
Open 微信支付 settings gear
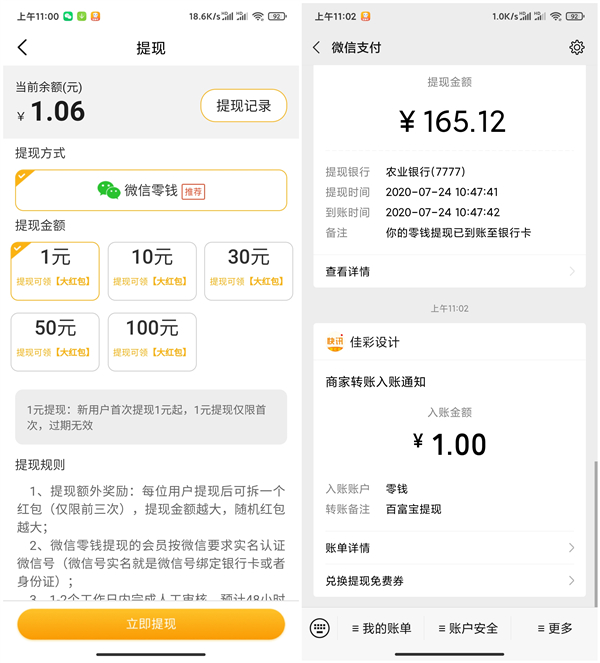click(x=576, y=48)
